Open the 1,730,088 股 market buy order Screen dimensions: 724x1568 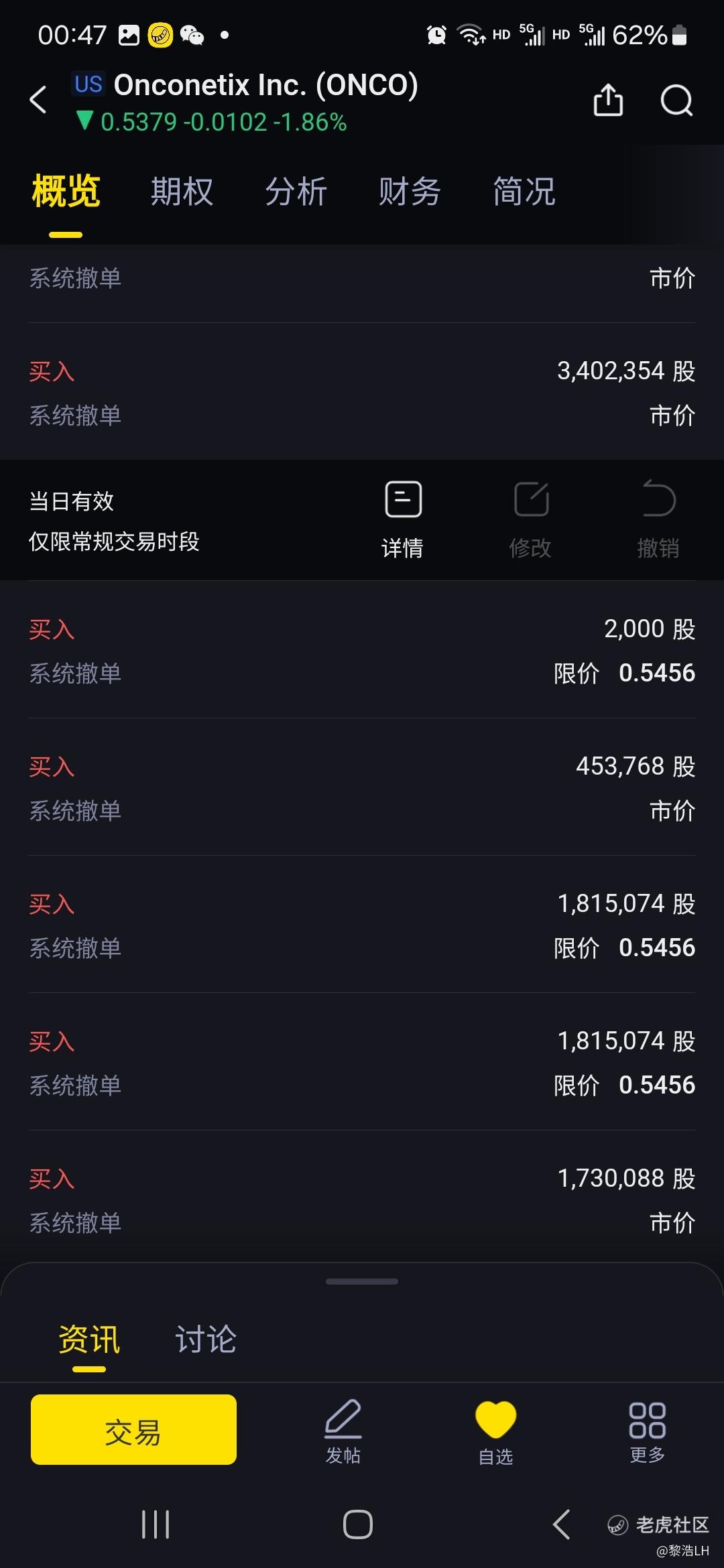362,1199
